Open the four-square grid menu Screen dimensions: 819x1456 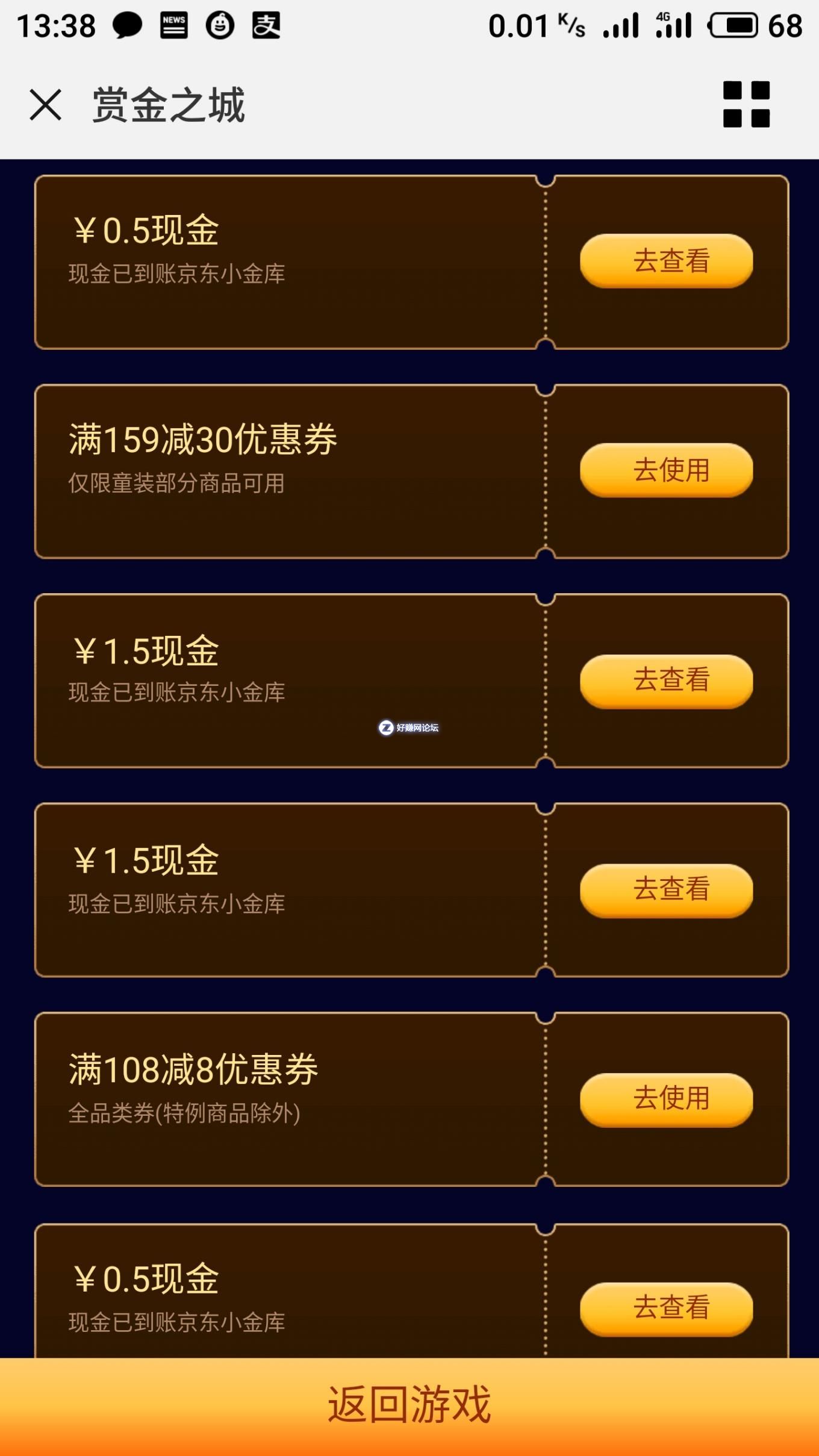pyautogui.click(x=746, y=104)
